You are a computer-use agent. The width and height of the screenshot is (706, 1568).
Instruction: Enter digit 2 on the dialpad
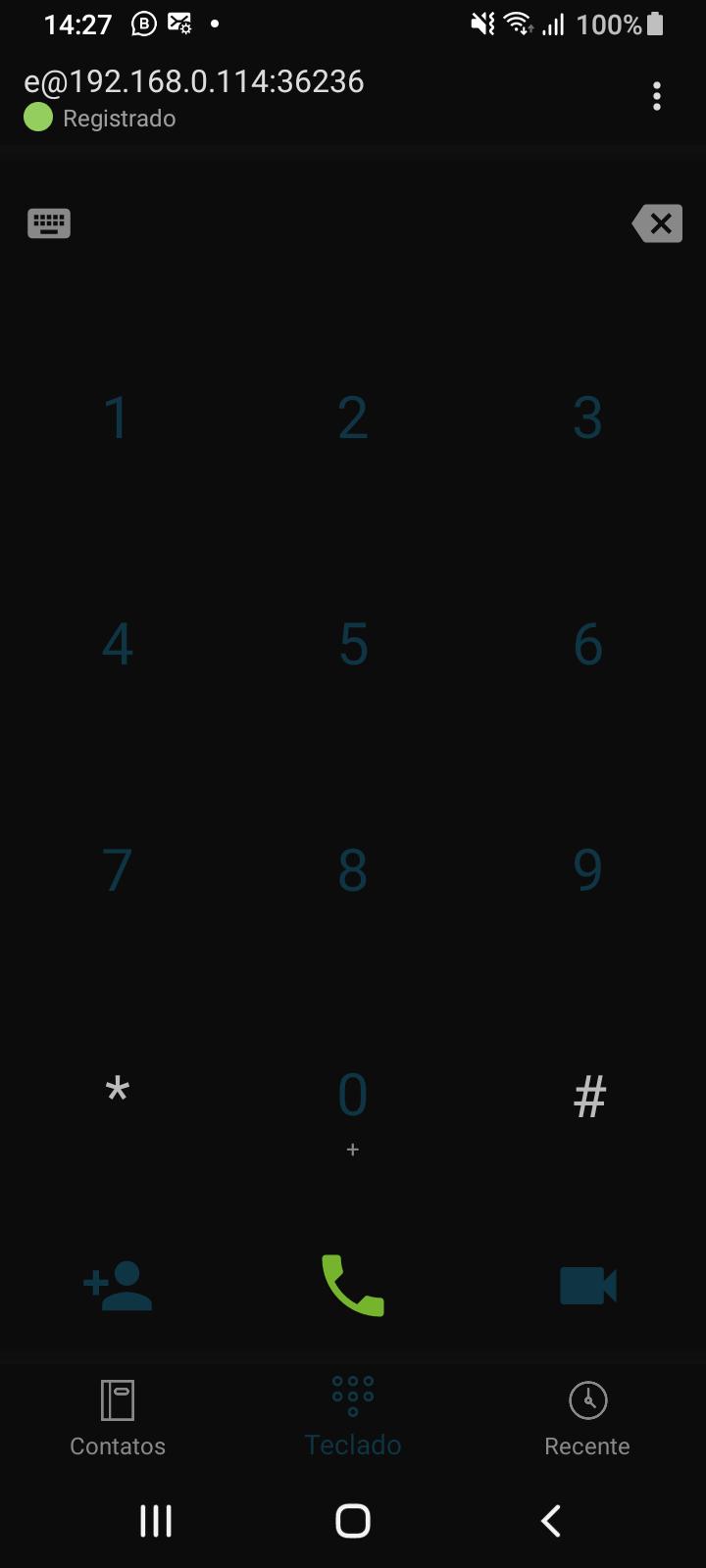coord(353,418)
